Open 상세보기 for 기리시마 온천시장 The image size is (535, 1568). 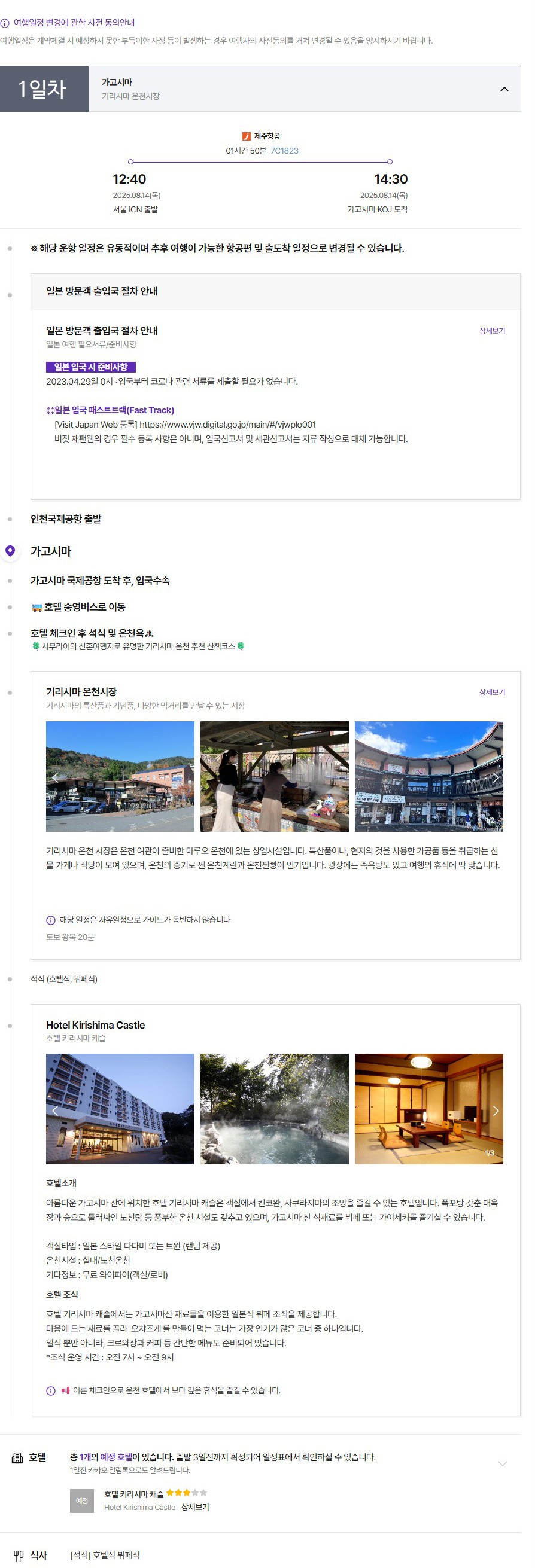[491, 692]
